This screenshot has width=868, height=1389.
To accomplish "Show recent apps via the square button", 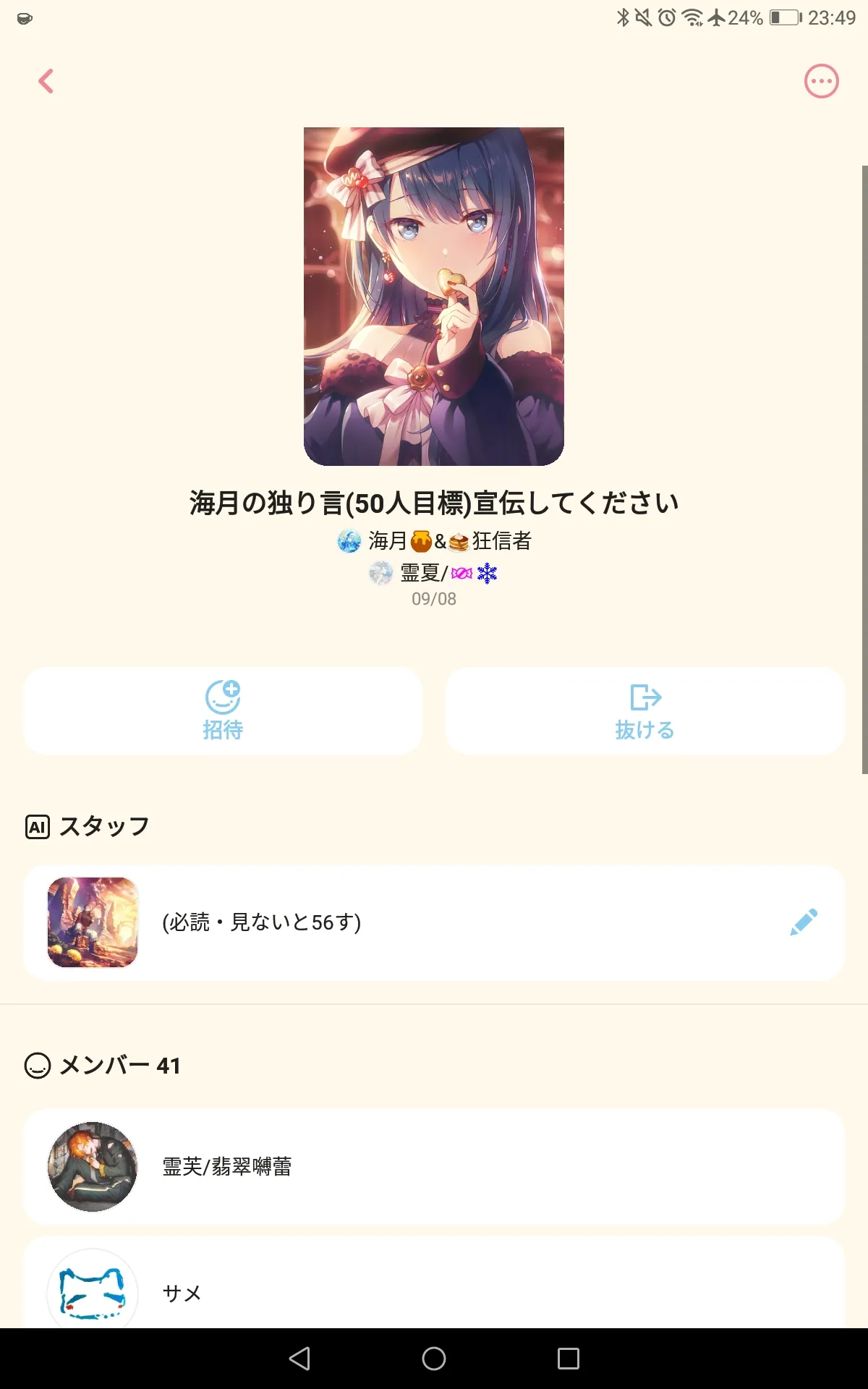I will click(569, 1359).
